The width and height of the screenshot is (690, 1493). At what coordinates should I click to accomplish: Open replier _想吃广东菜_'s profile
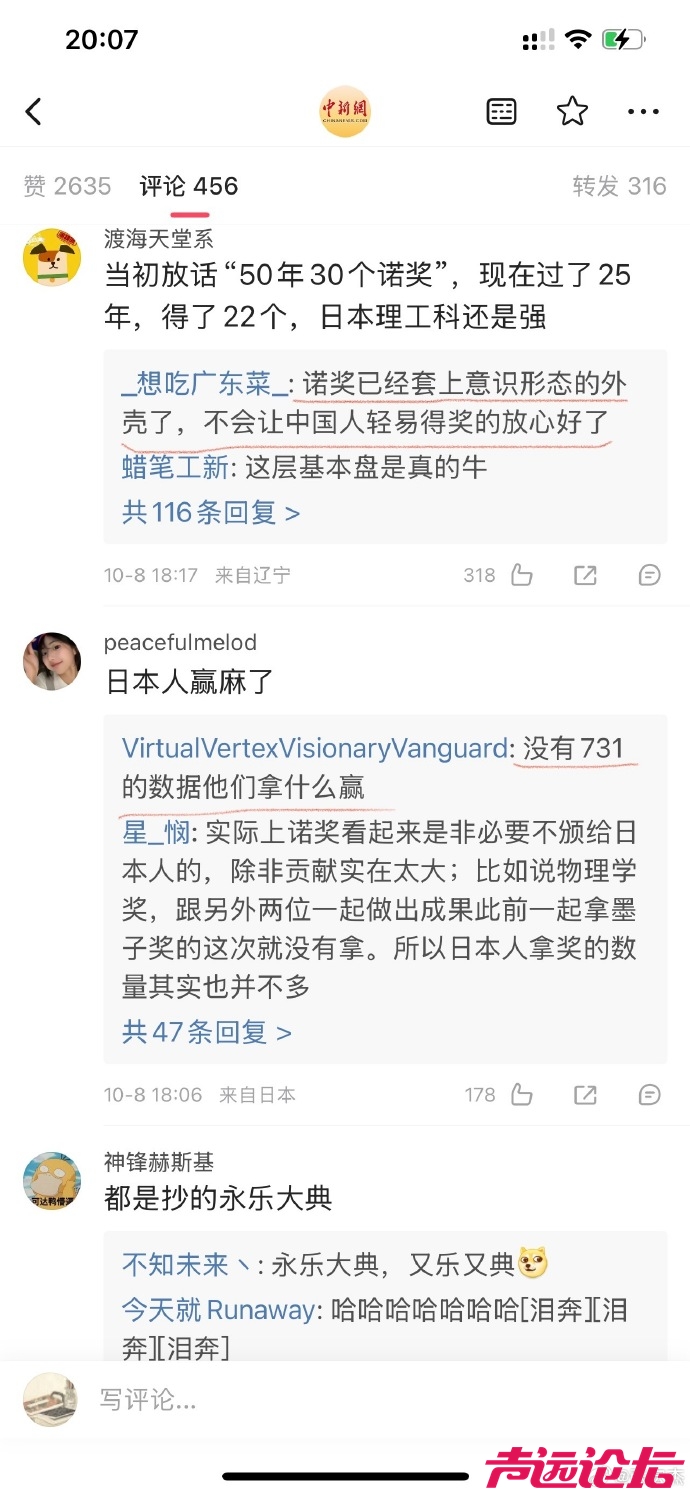pyautogui.click(x=204, y=384)
